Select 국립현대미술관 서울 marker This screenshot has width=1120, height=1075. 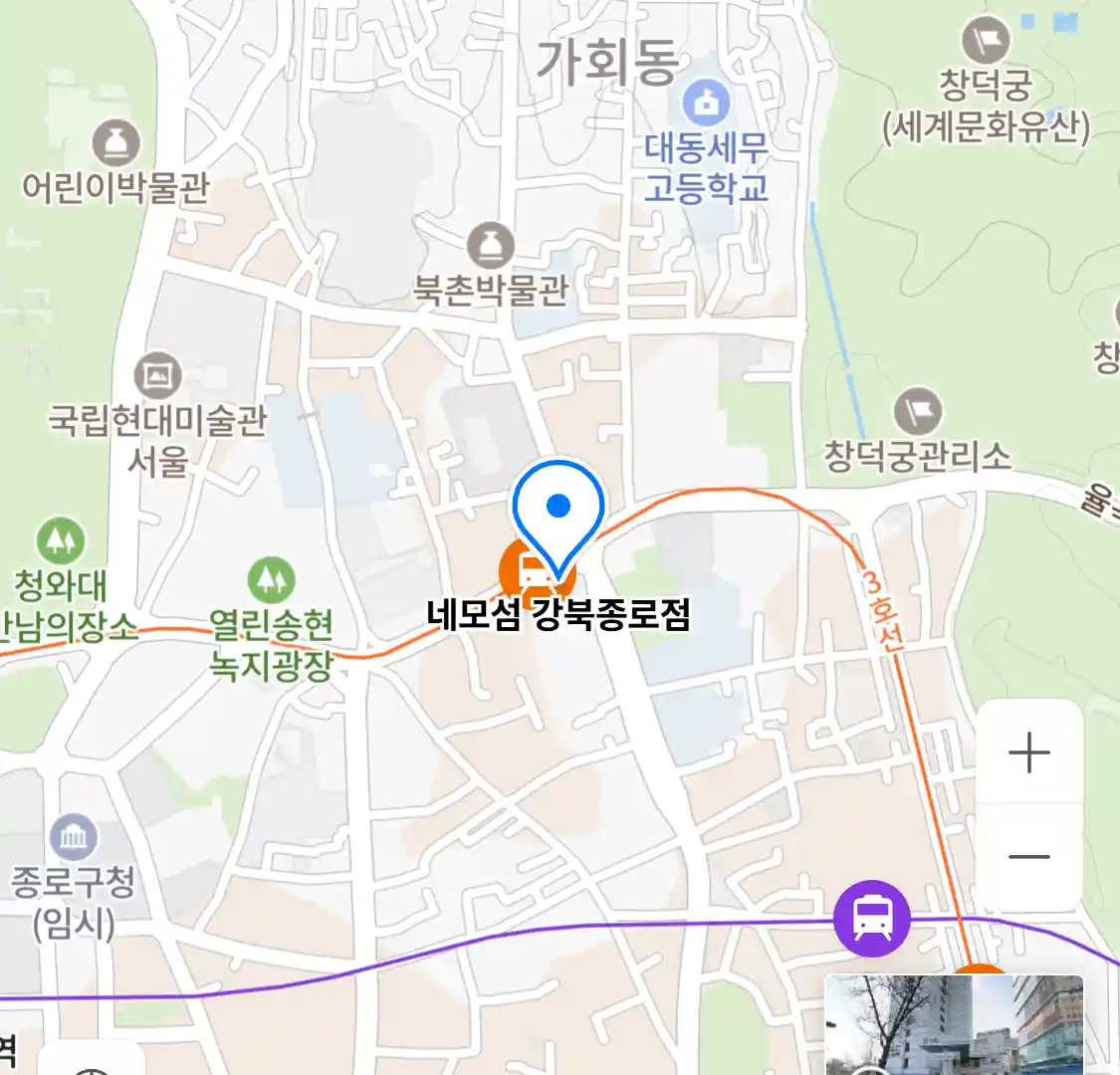click(157, 376)
